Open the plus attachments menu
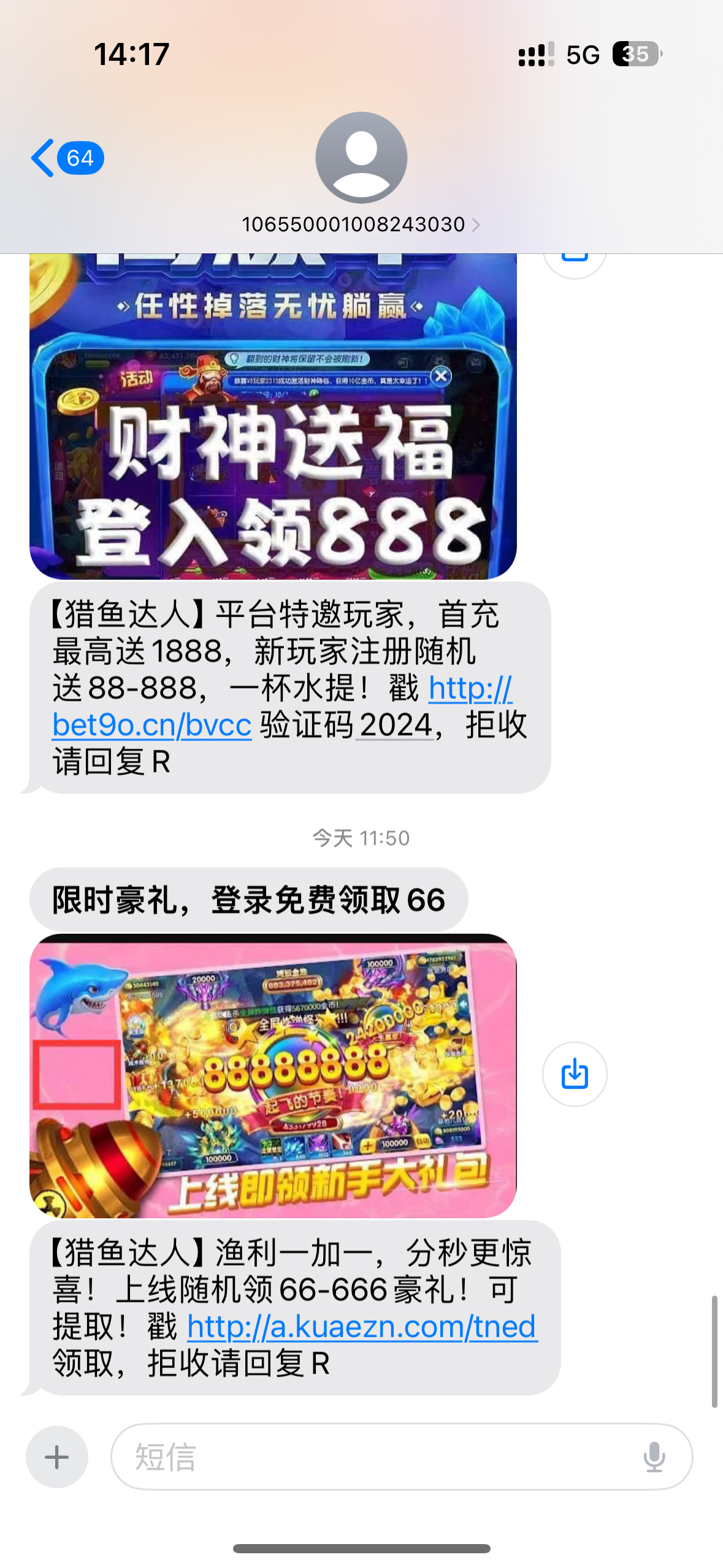723x1568 pixels. tap(57, 1457)
